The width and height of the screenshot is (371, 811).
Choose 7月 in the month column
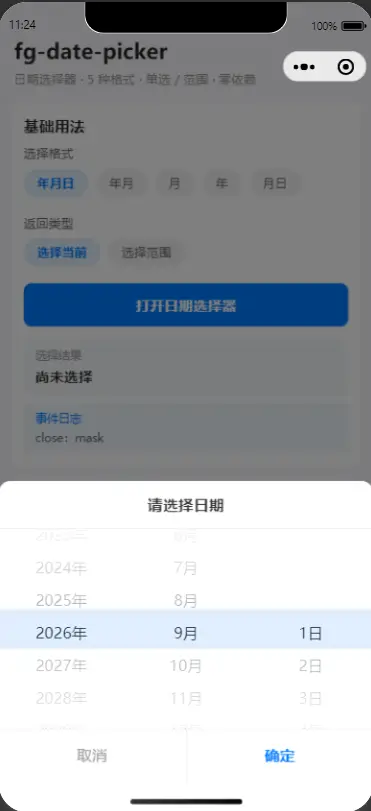tap(186, 568)
